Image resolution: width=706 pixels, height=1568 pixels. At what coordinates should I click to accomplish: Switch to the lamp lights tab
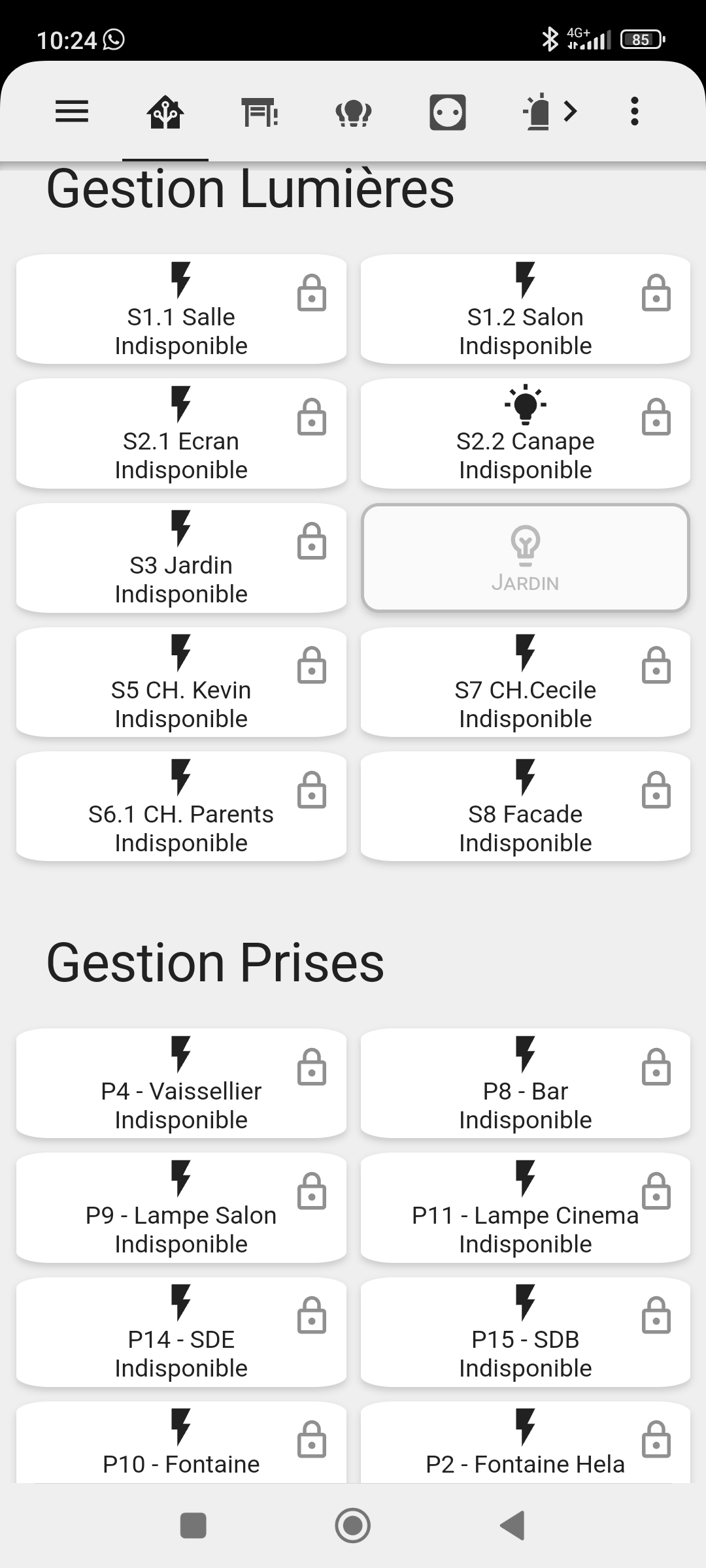[x=354, y=112]
